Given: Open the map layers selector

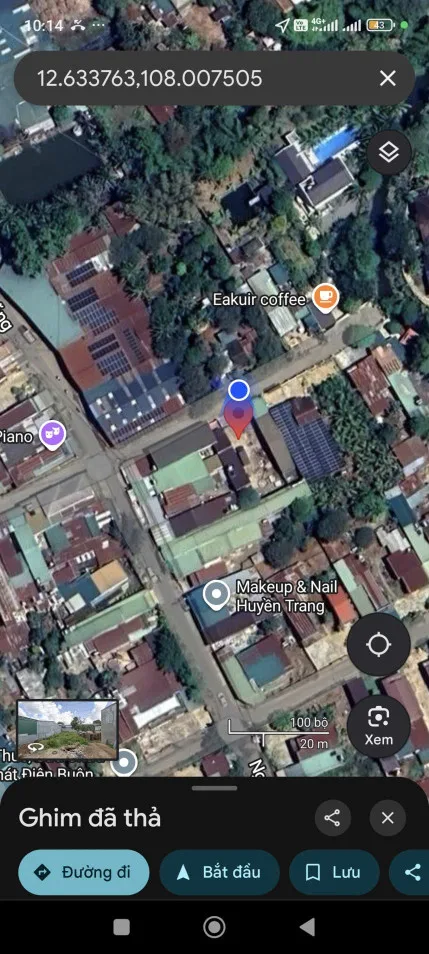Looking at the screenshot, I should pos(389,152).
